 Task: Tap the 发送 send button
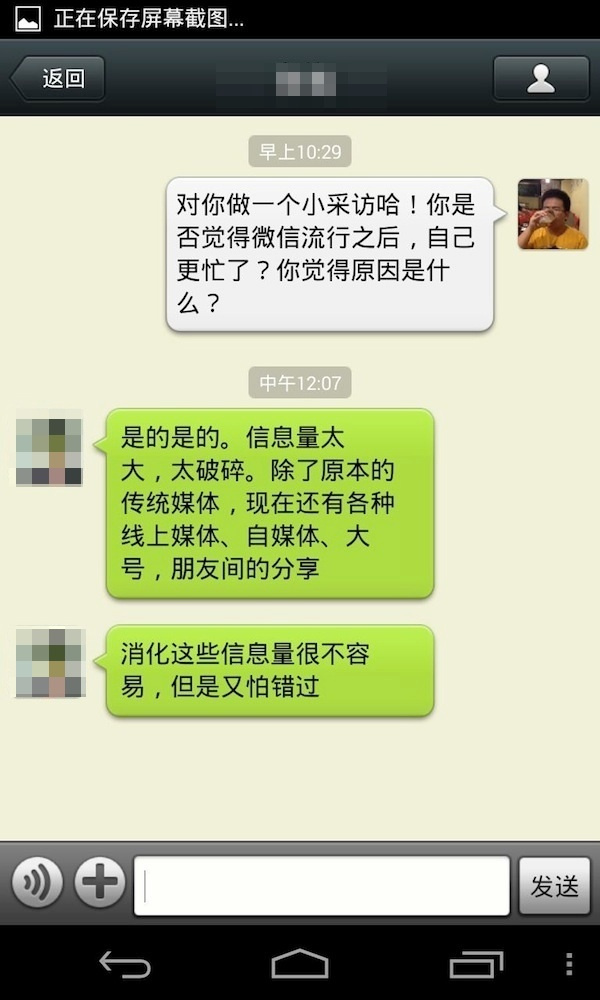(x=554, y=885)
